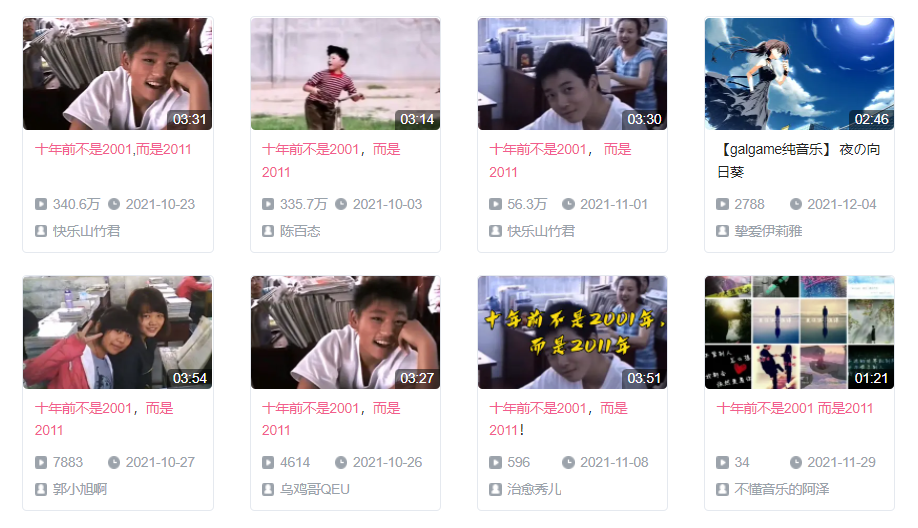The width and height of the screenshot is (918, 528).
Task: Open the 03:14 video by 陈百态
Action: pyautogui.click(x=345, y=74)
